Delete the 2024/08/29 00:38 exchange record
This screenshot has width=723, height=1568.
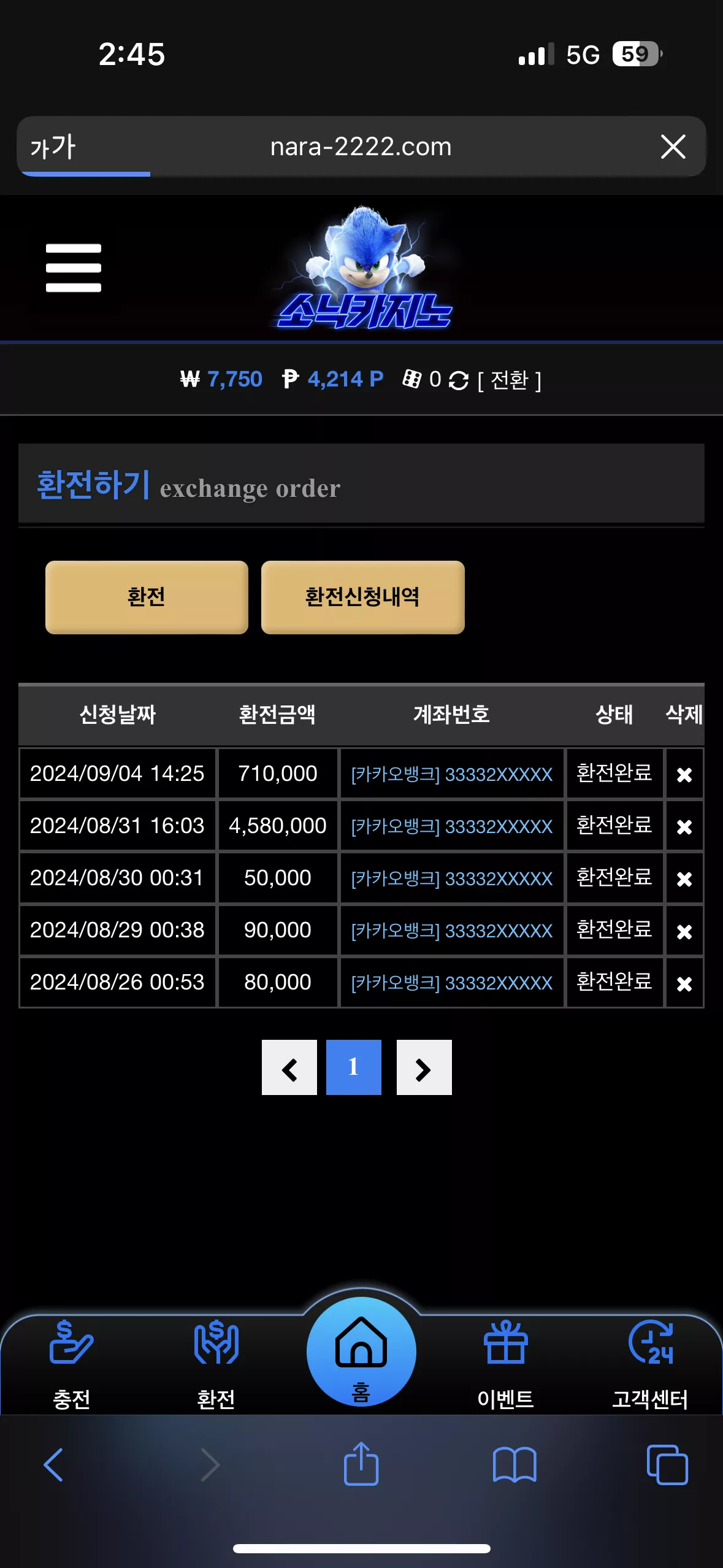pyautogui.click(x=684, y=931)
